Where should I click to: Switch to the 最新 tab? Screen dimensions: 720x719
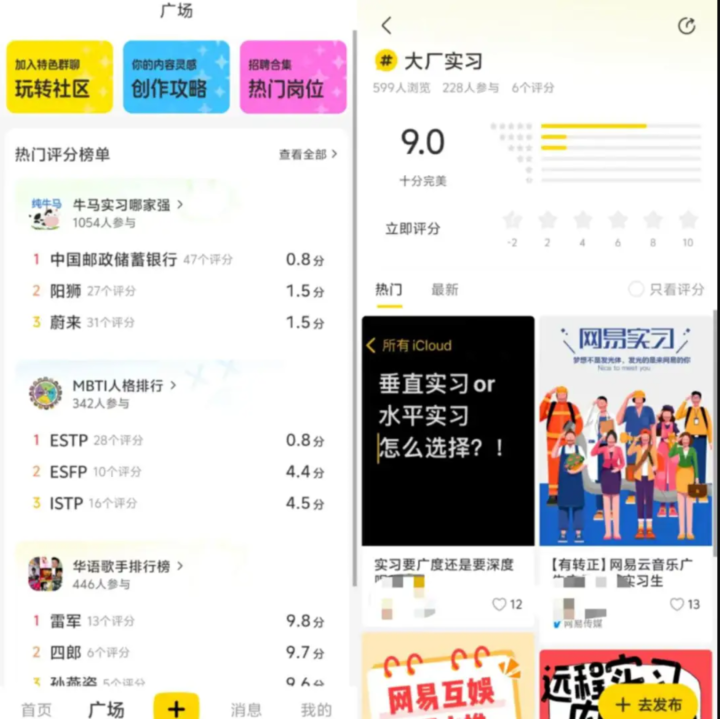[x=444, y=290]
